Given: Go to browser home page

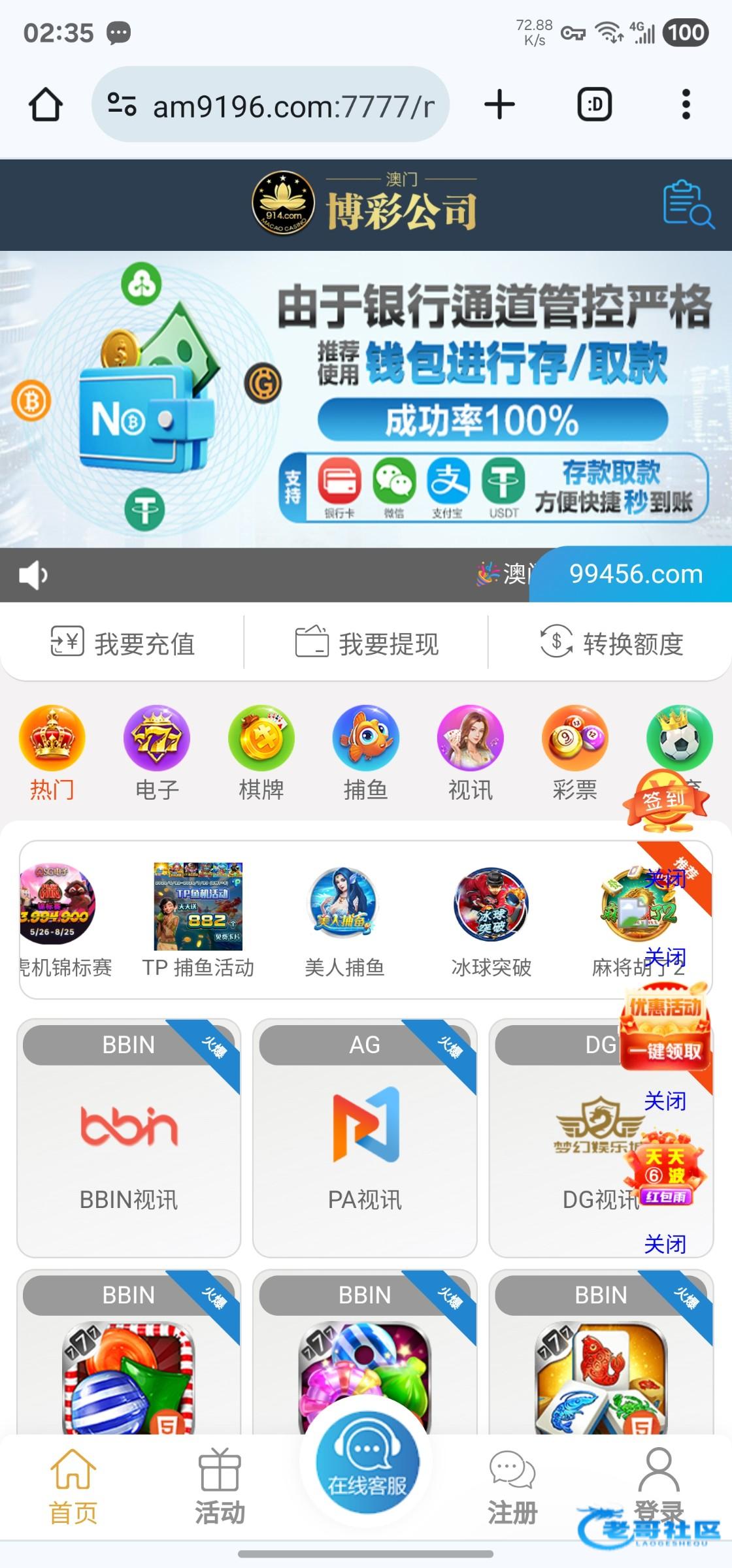Looking at the screenshot, I should [46, 105].
